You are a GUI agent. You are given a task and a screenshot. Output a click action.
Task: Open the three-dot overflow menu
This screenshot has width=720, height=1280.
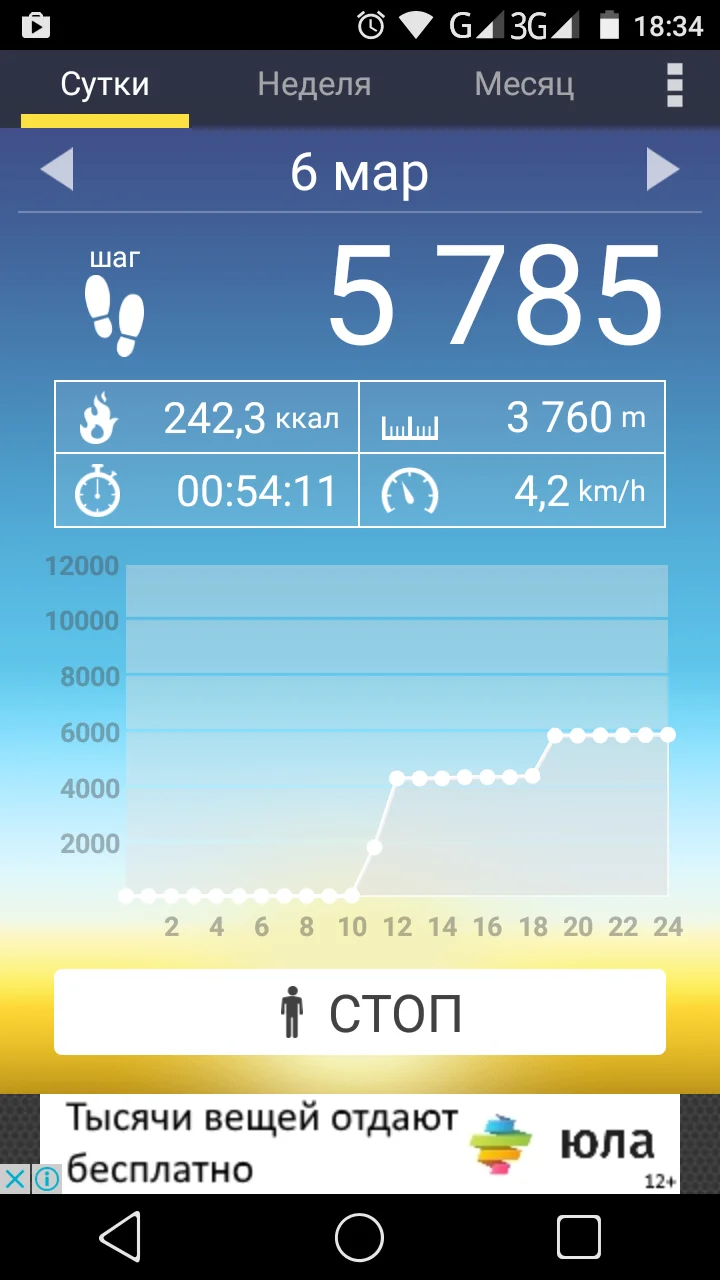coord(675,85)
